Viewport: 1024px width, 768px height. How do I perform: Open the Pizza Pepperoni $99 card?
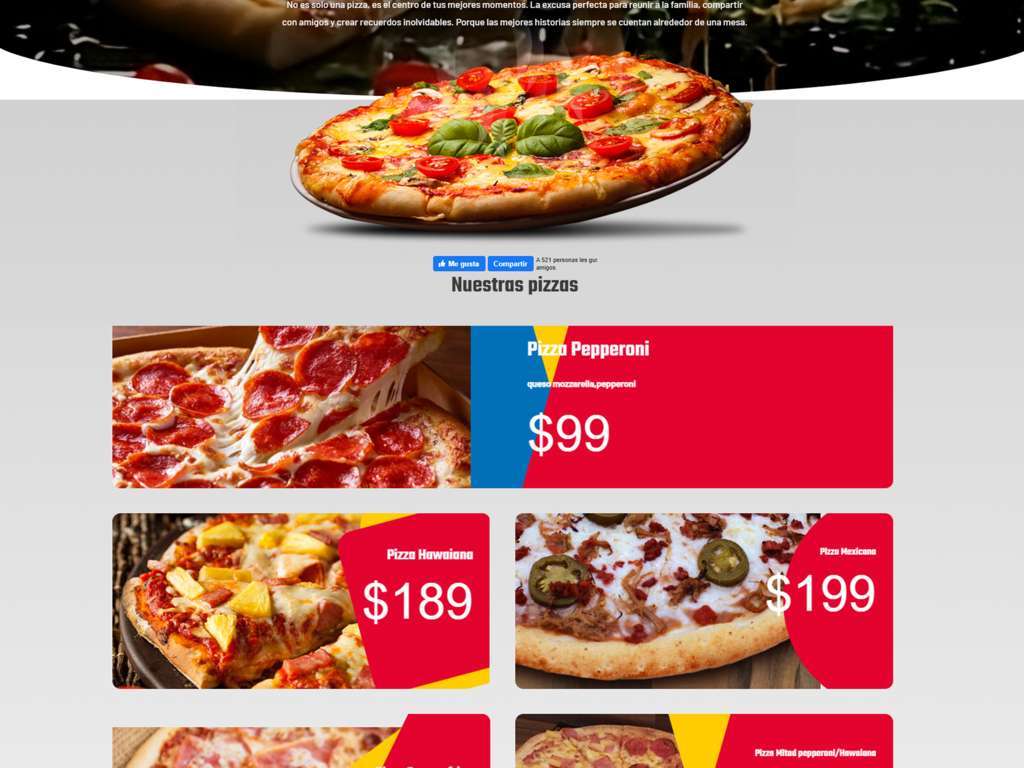point(502,407)
